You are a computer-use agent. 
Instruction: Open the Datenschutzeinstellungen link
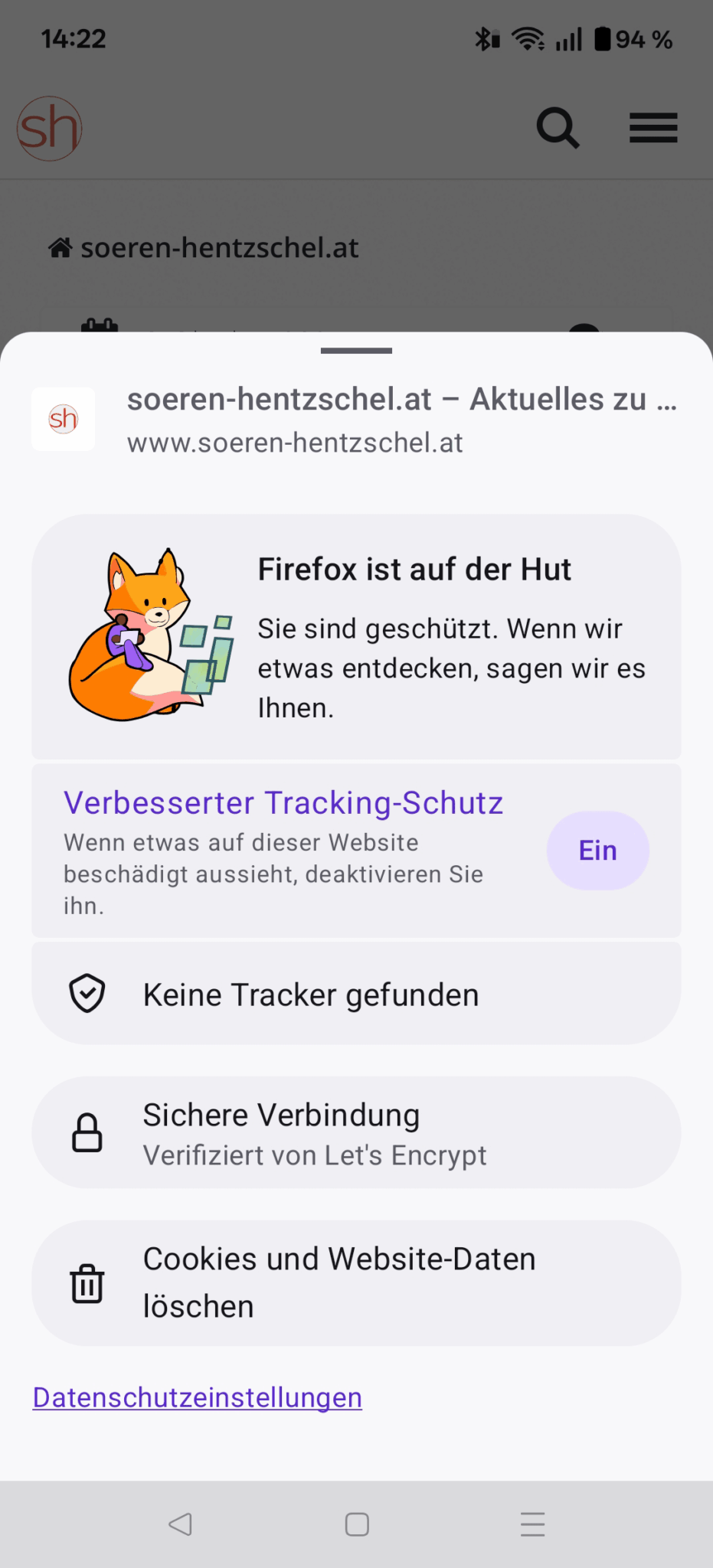[197, 1396]
